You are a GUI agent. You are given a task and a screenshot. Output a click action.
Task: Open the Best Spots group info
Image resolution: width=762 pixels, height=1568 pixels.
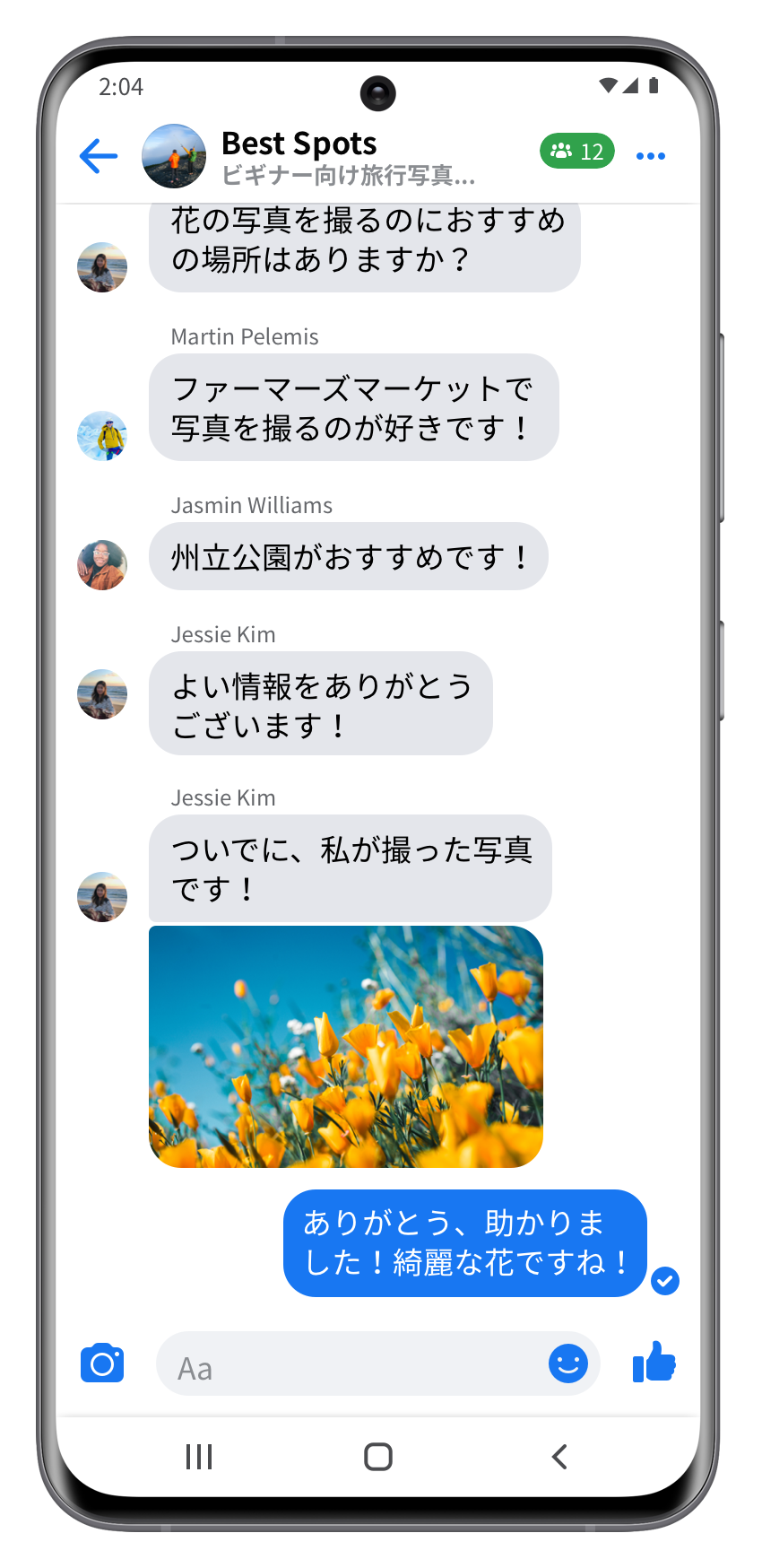[299, 155]
